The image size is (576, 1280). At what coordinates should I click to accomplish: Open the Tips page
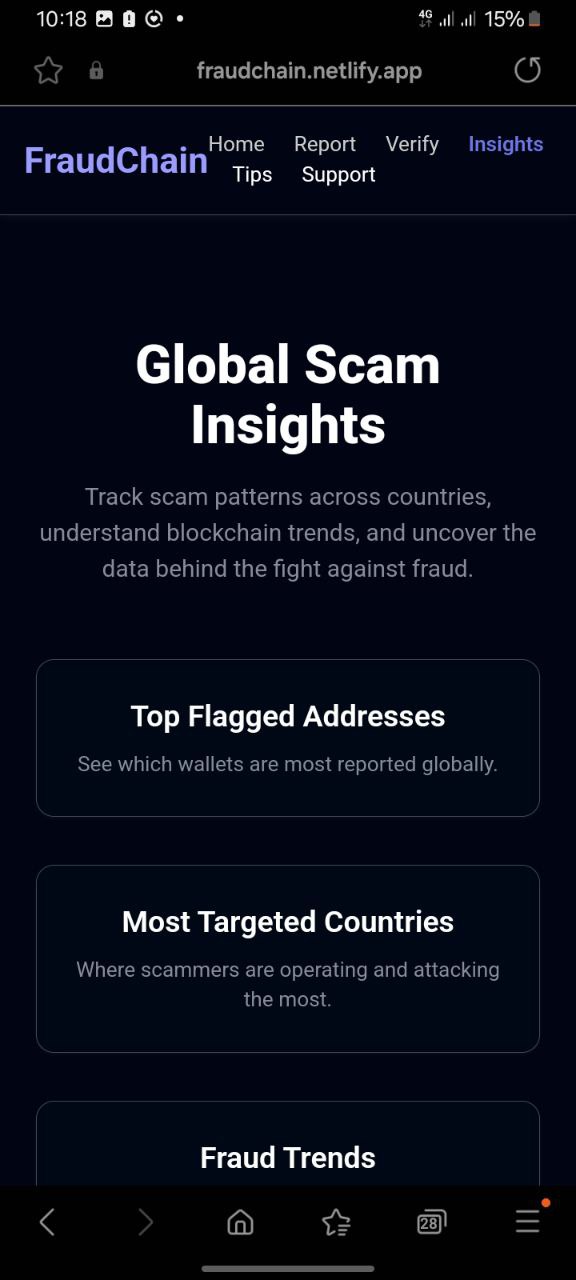pos(252,174)
